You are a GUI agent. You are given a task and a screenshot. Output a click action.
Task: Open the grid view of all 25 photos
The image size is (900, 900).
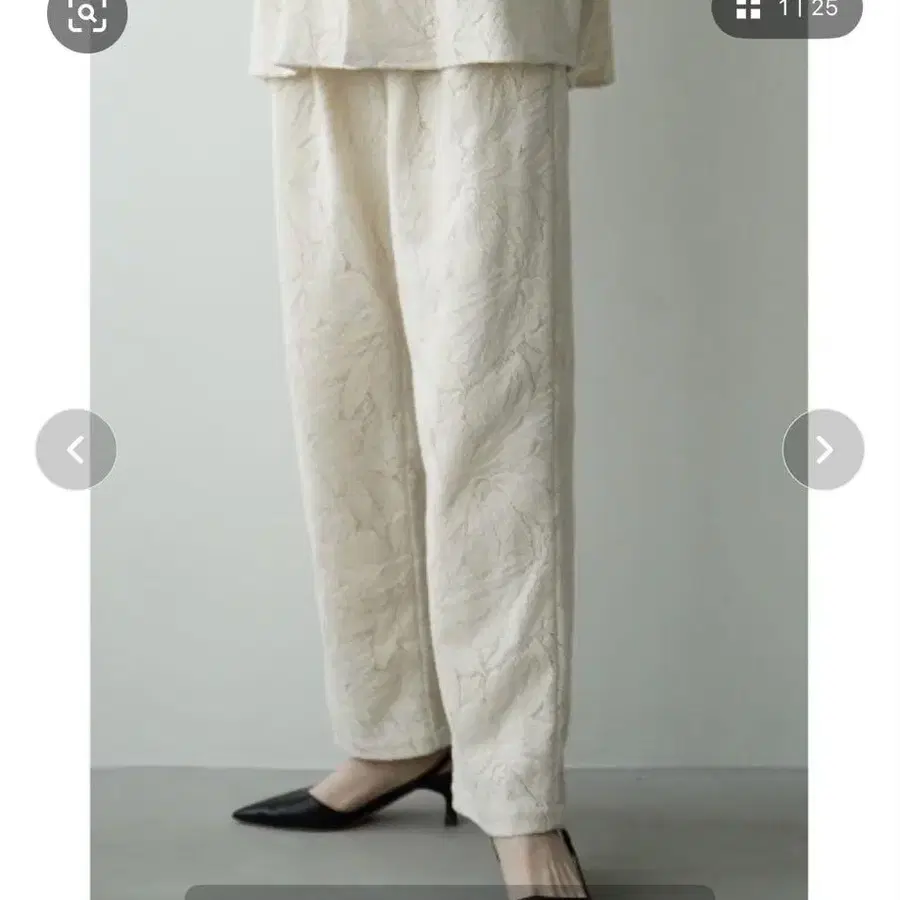click(749, 10)
